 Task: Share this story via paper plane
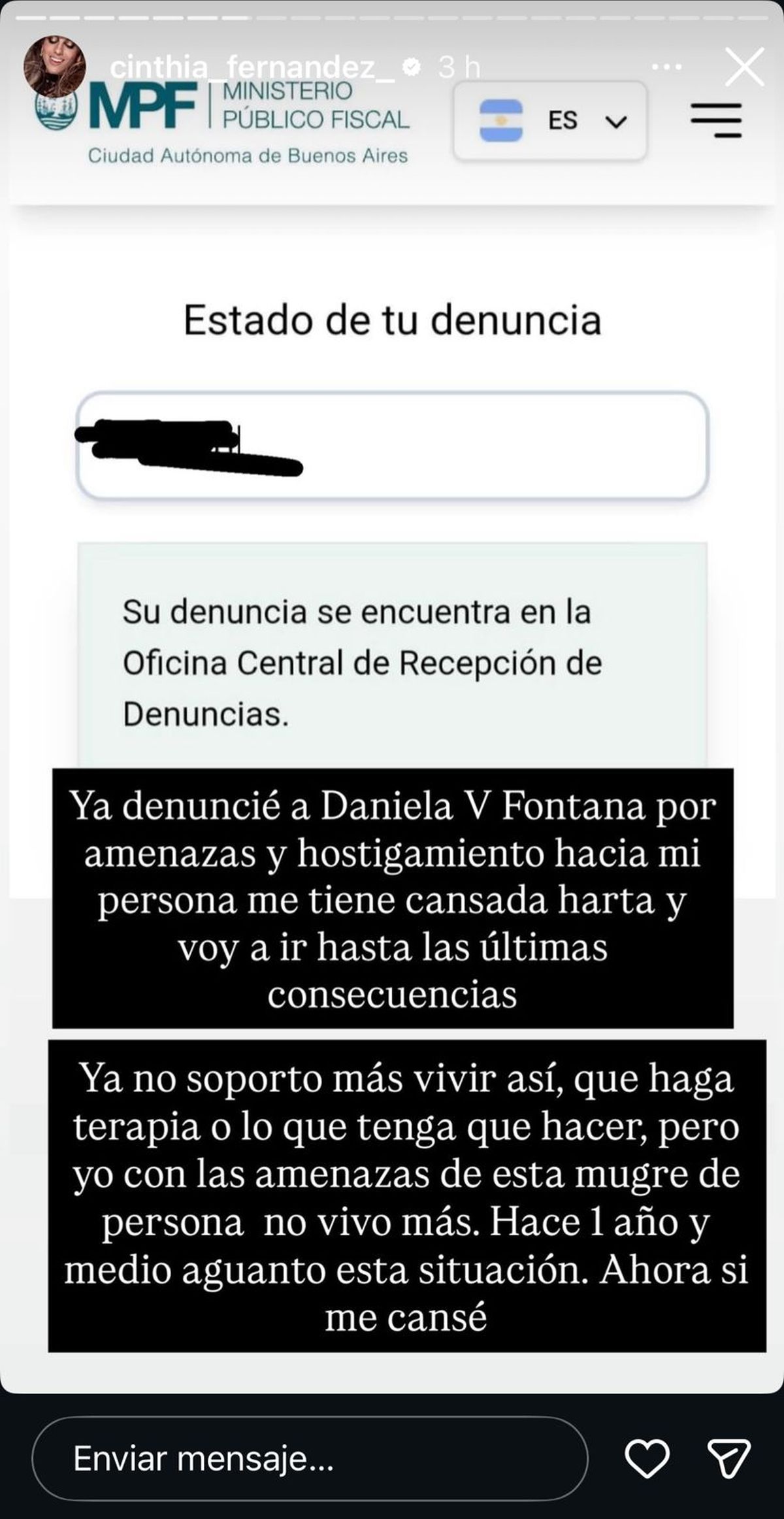pos(728,1458)
